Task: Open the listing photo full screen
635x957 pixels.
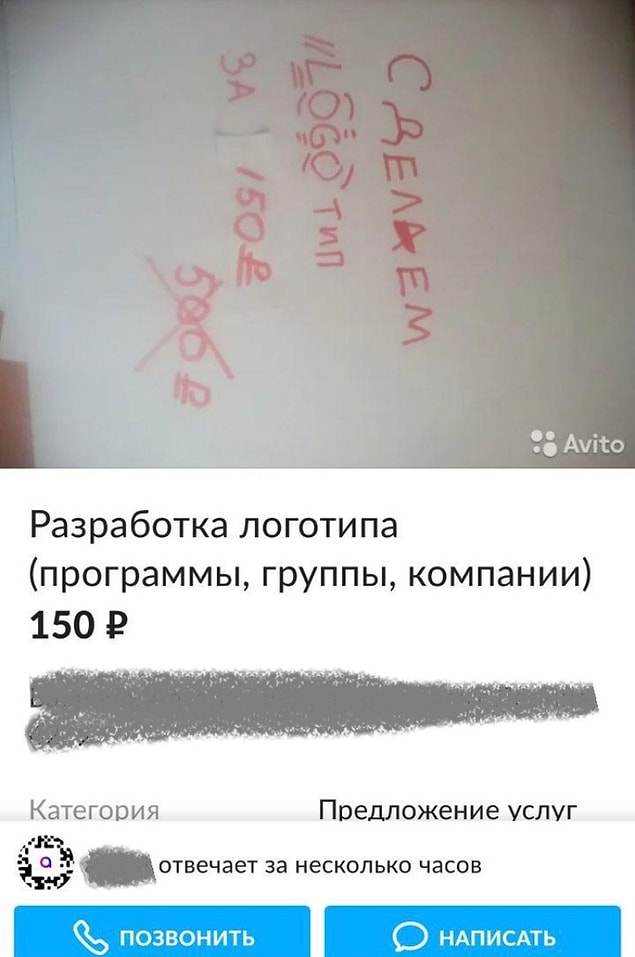Action: 317,235
